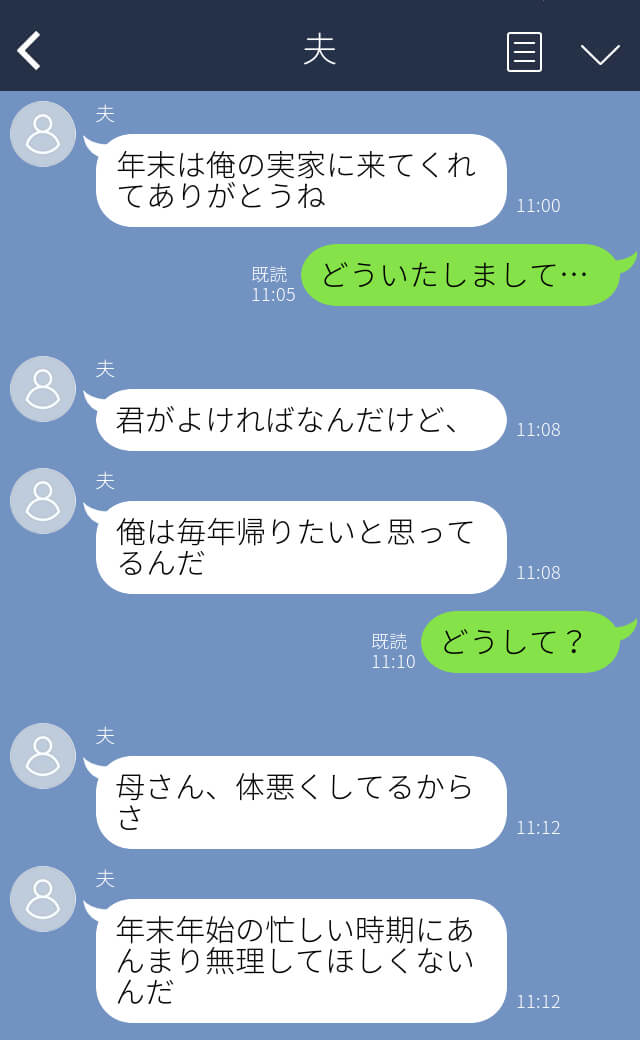Expand the chat menu chevron
The image size is (640, 1040).
pos(600,54)
